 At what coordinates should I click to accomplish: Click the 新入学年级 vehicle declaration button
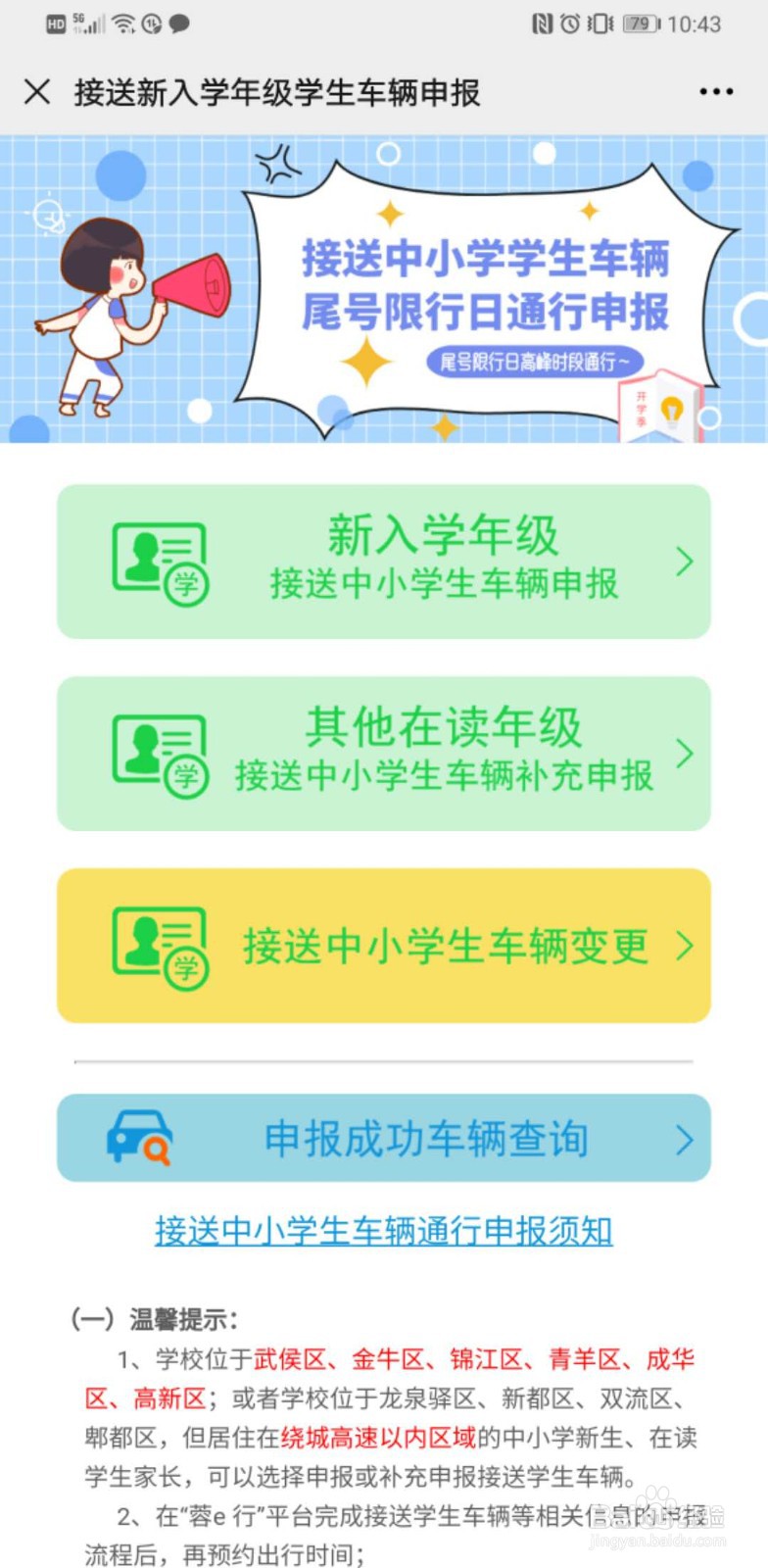[384, 561]
